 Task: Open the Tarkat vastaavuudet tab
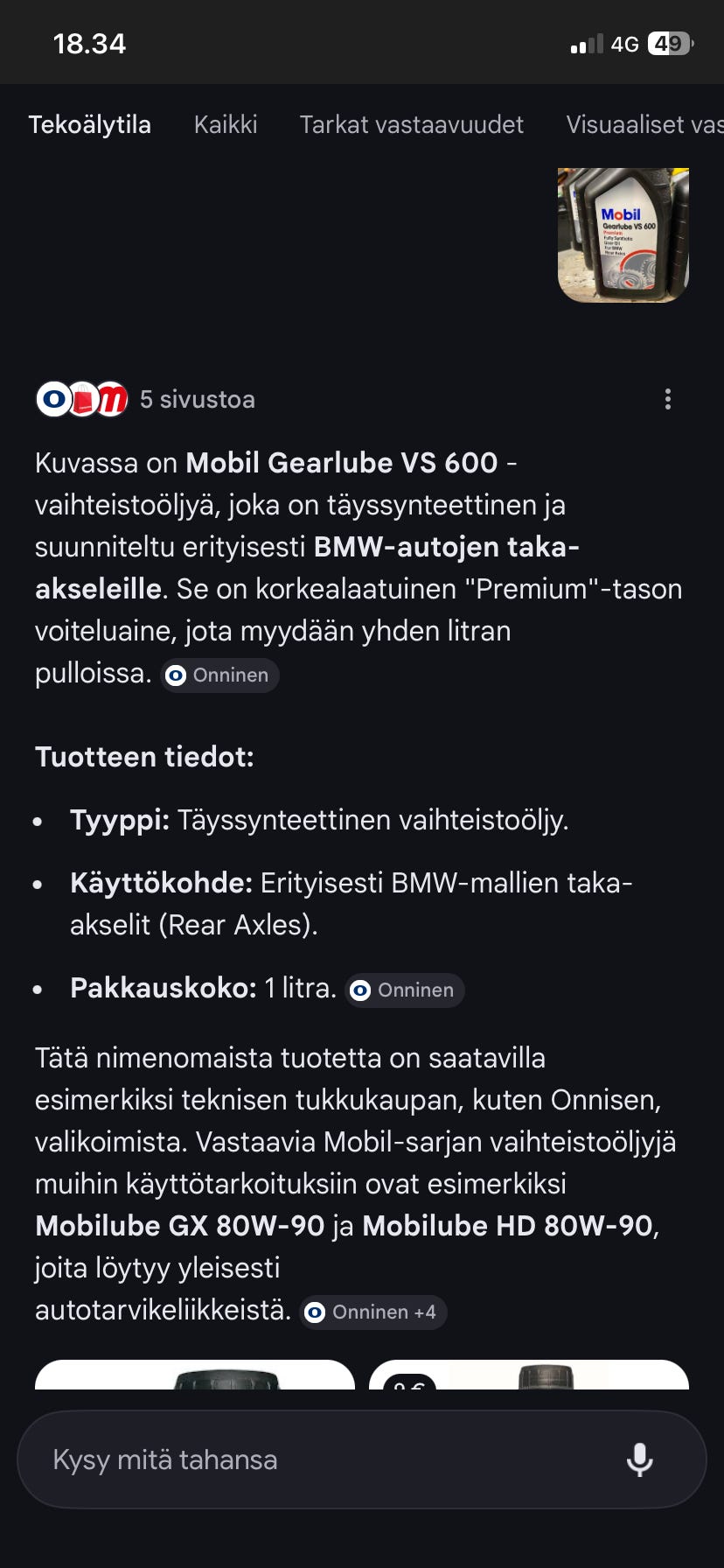411,124
